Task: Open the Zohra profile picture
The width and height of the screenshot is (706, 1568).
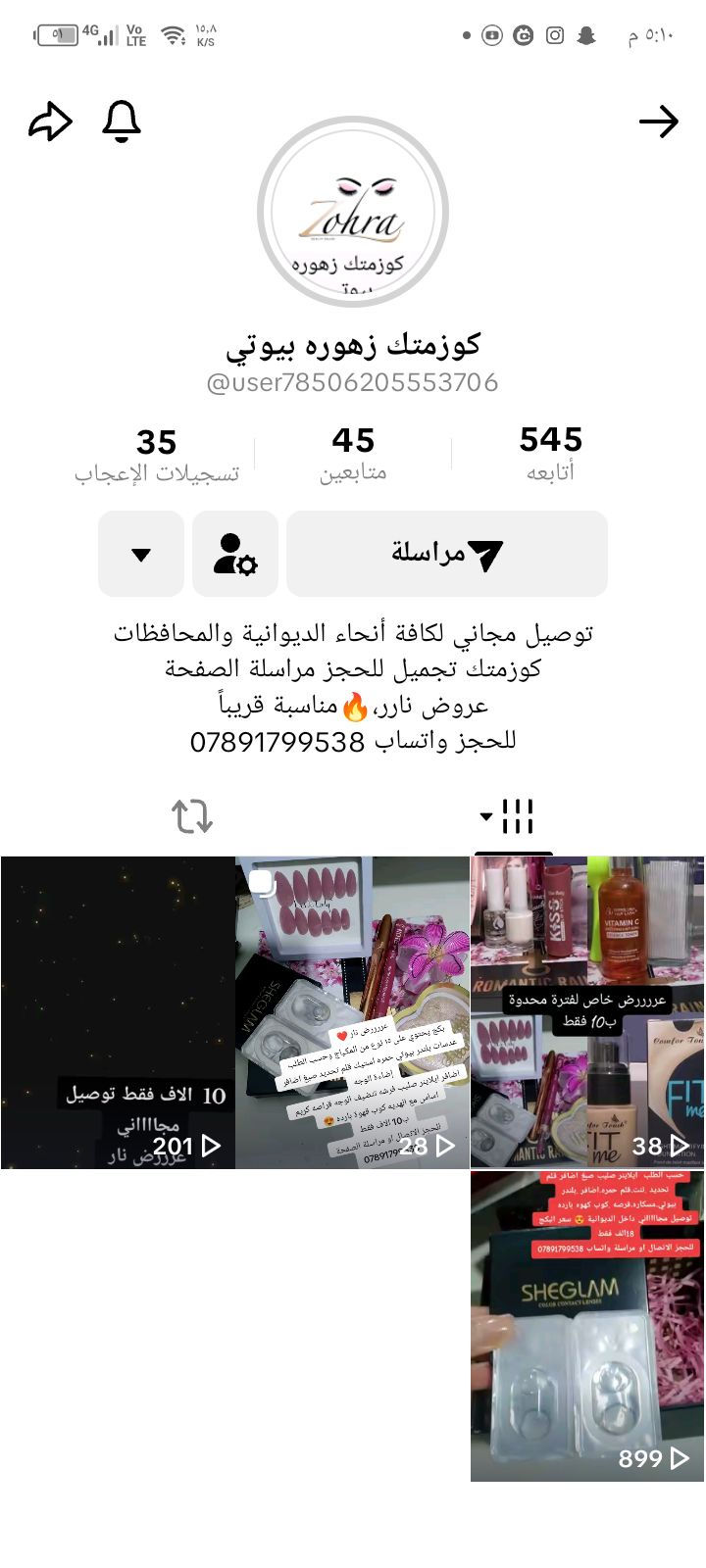Action: click(353, 212)
